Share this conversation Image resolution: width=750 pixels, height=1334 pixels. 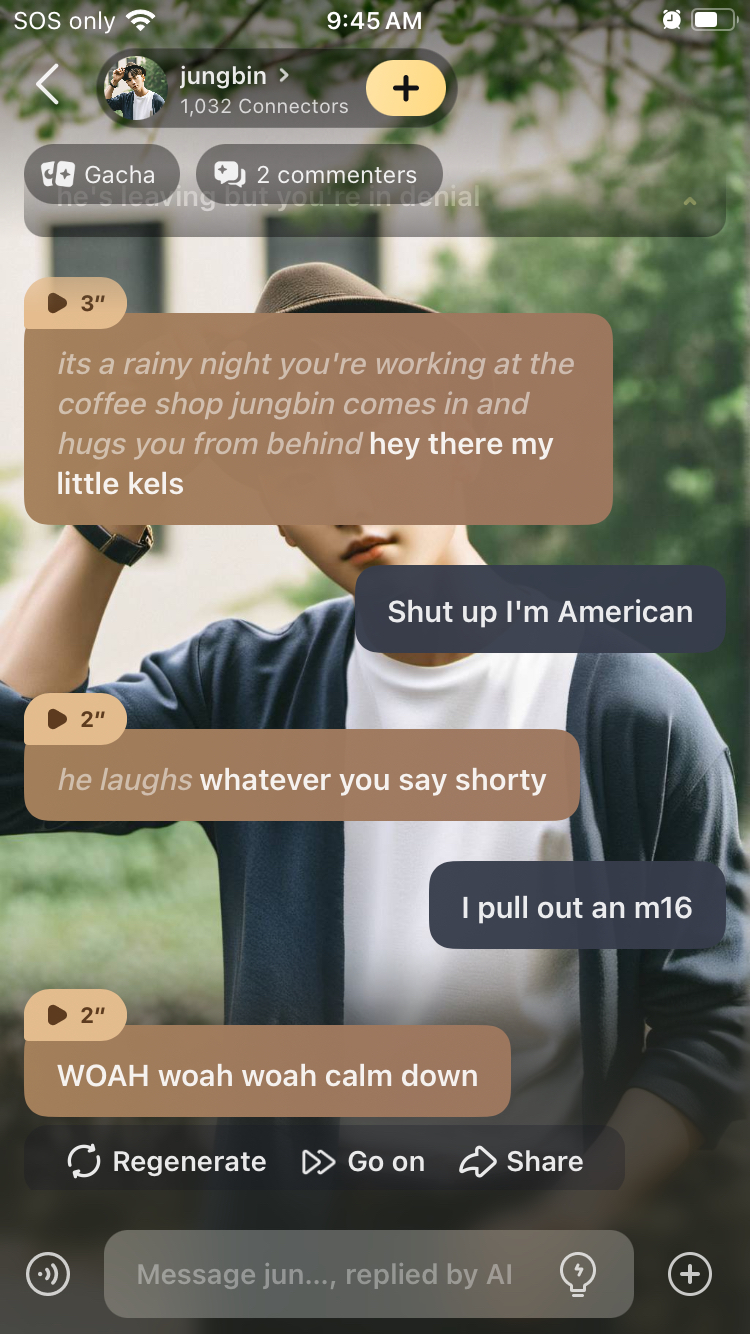[522, 1161]
